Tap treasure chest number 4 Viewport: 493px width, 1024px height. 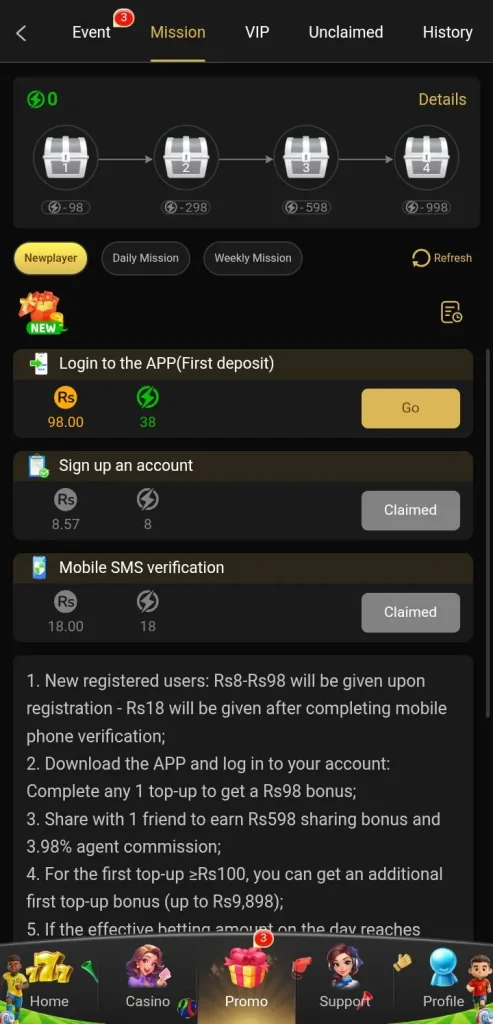(426, 157)
